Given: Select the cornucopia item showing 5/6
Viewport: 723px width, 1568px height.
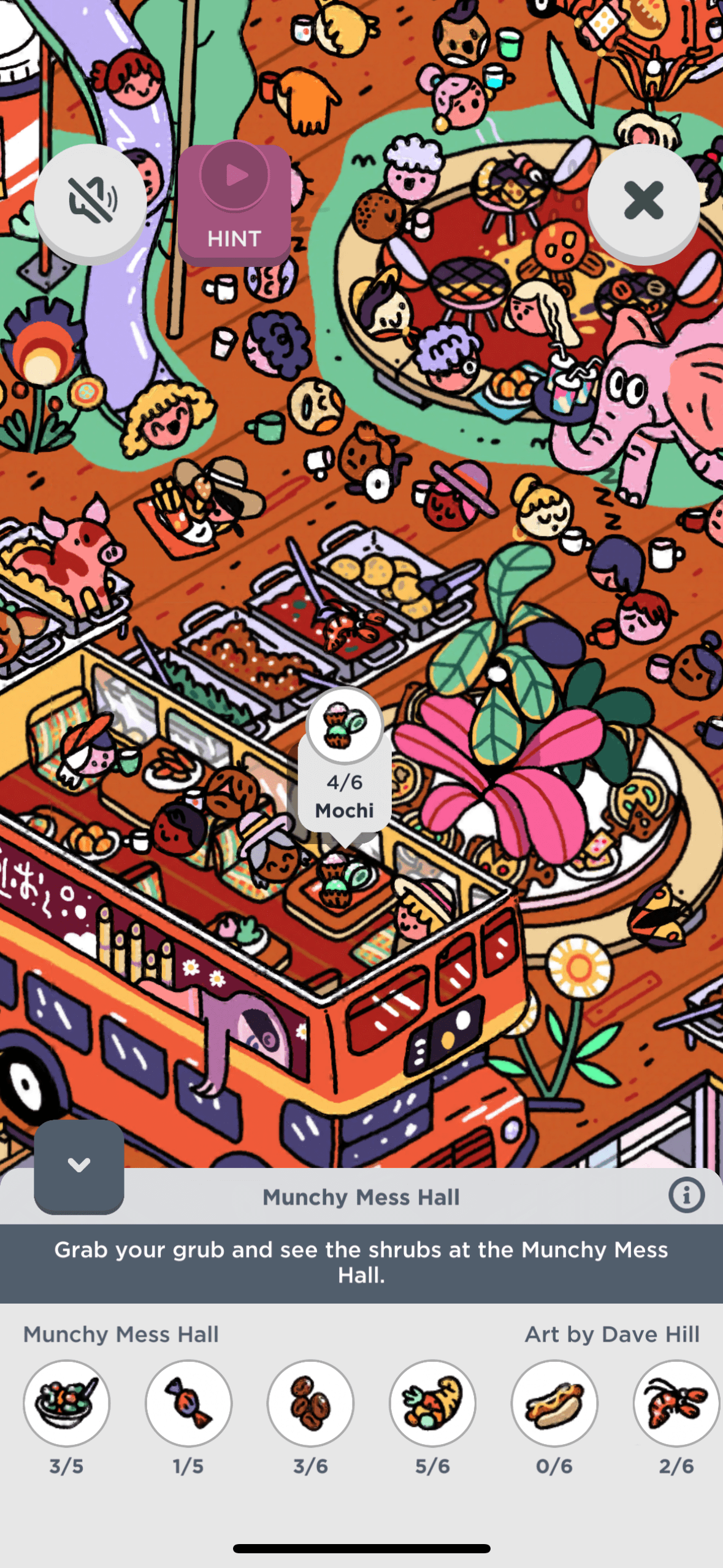Looking at the screenshot, I should 432,1402.
